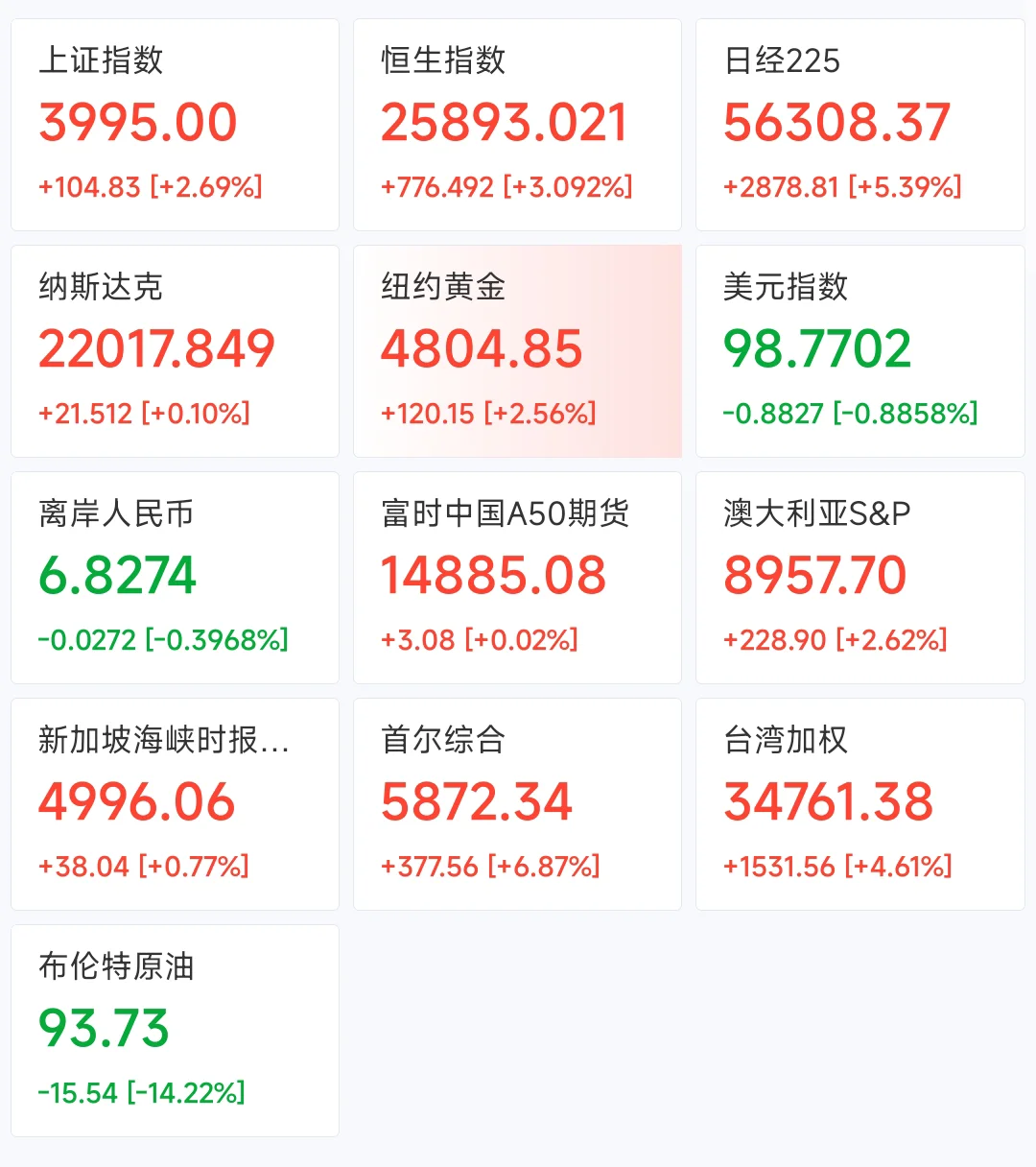Open the 布伦特原油 card
1036x1167 pixels.
pos(175,1031)
